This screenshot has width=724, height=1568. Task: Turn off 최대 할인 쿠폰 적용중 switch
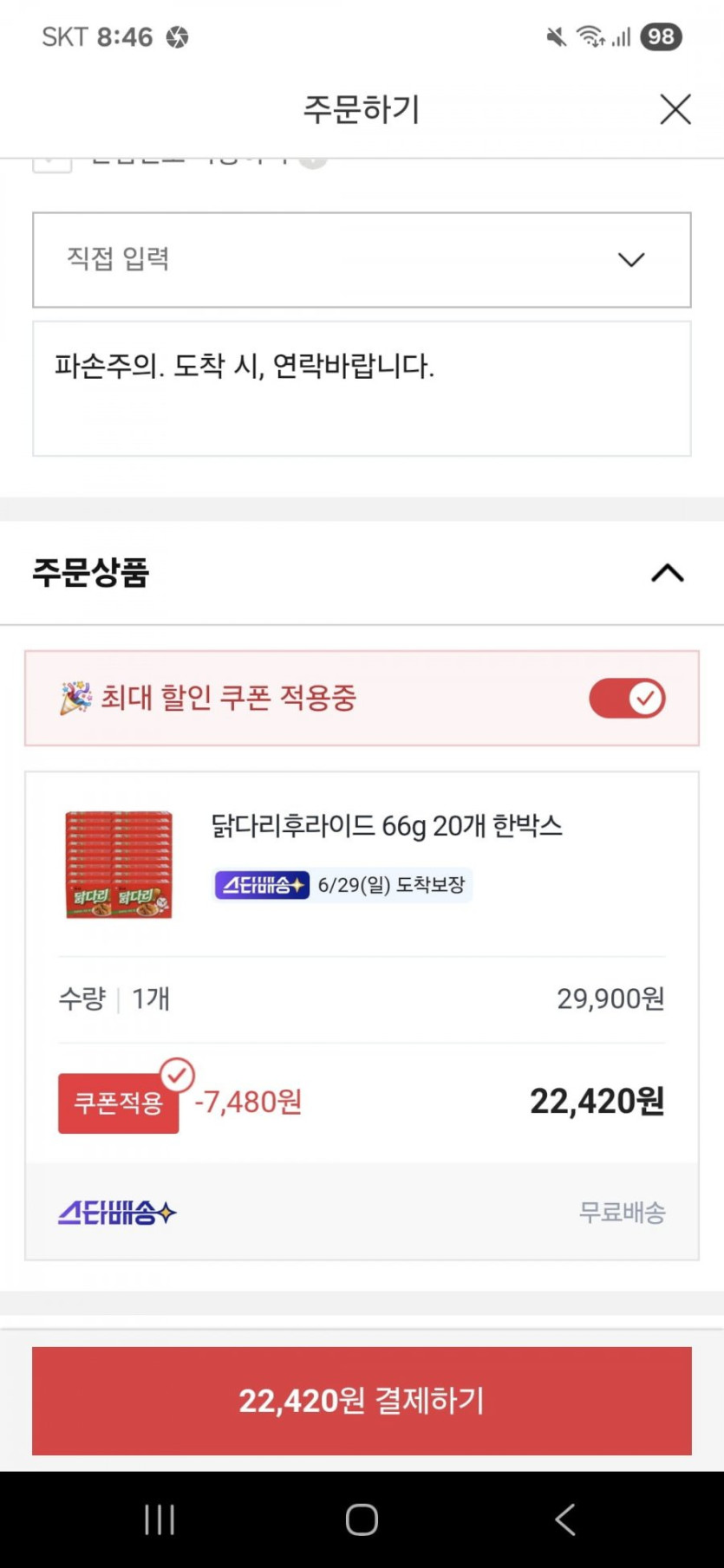[627, 698]
